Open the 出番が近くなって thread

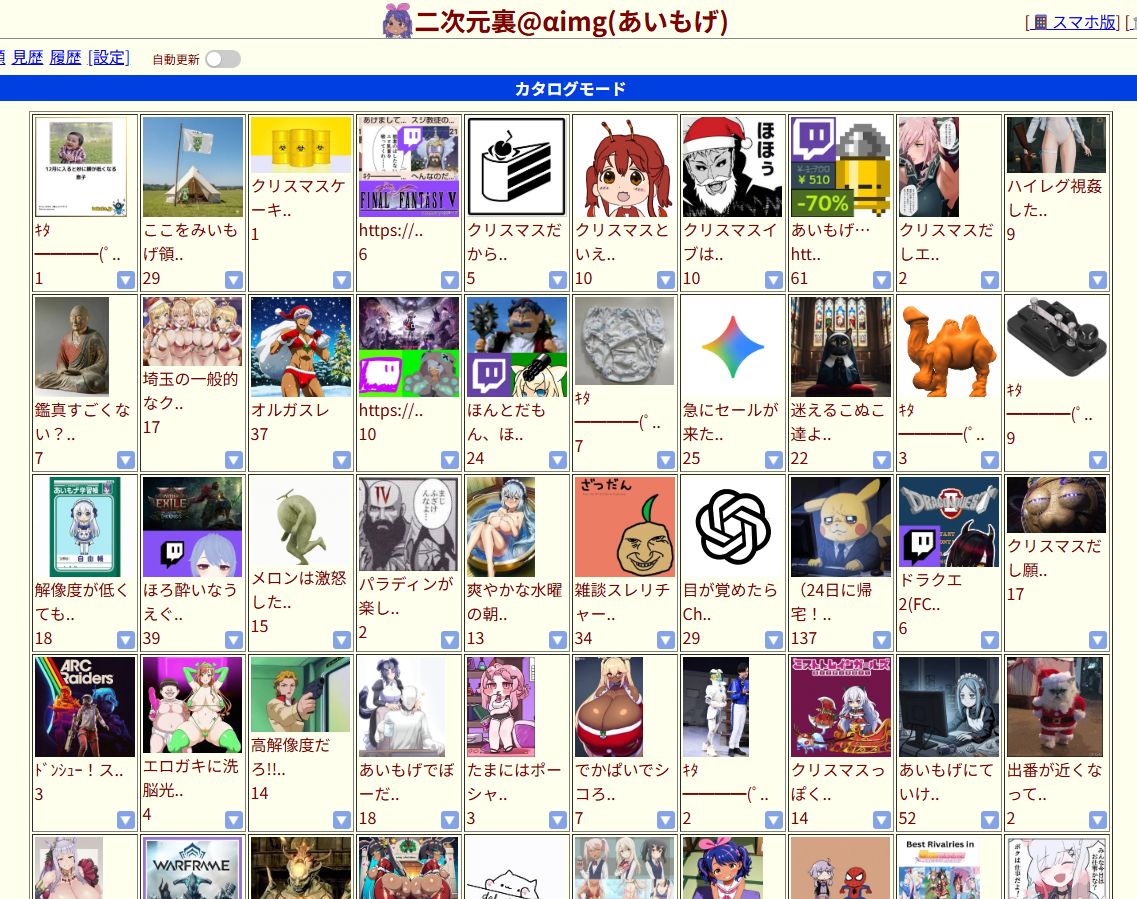[1054, 782]
